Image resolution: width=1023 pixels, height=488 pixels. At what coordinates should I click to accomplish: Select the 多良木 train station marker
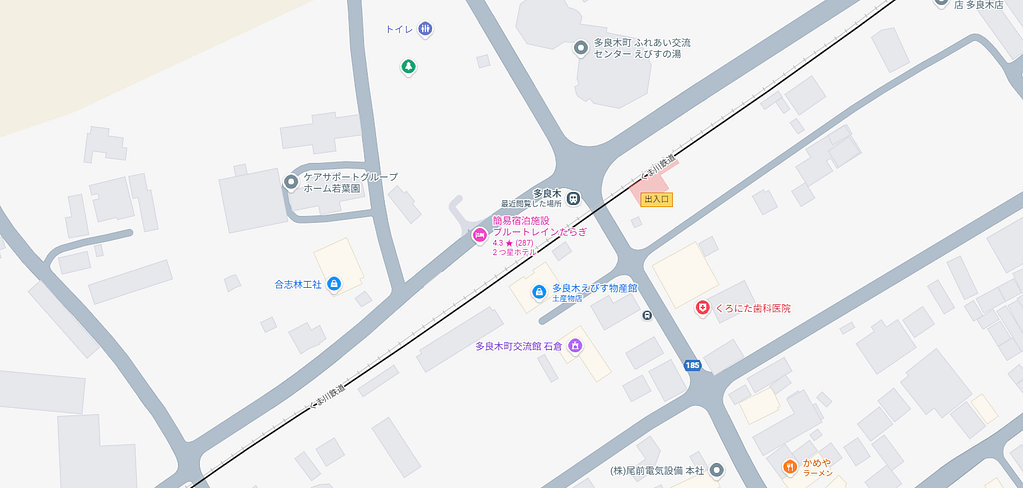(x=573, y=198)
